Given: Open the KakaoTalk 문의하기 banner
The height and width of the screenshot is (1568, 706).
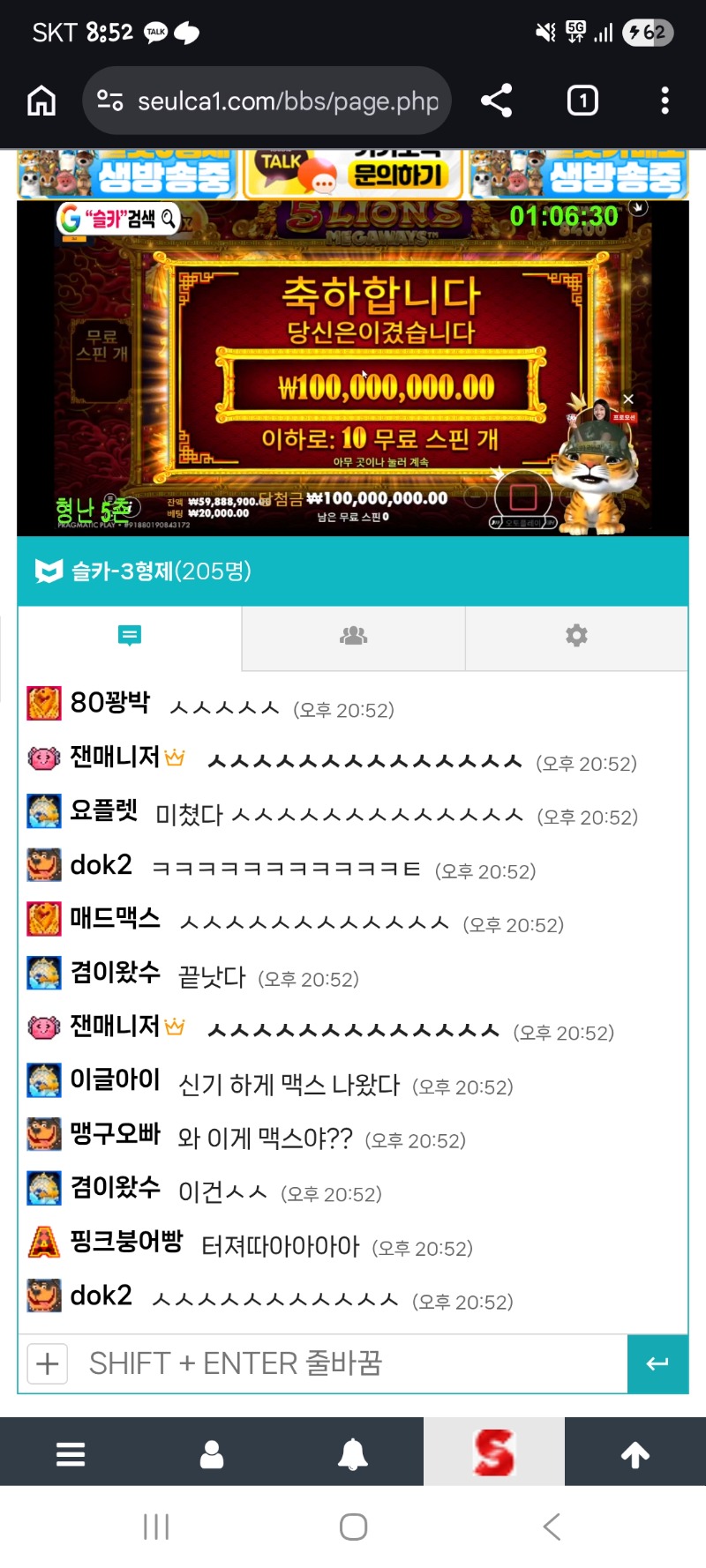Looking at the screenshot, I should 353,173.
